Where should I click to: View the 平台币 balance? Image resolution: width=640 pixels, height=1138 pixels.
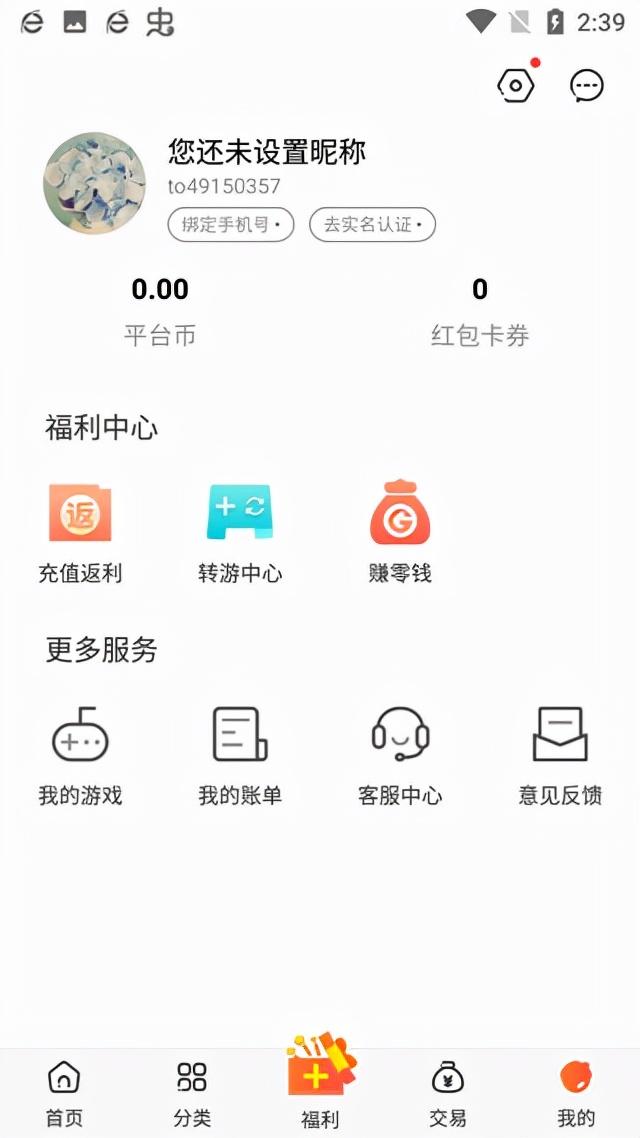(160, 311)
